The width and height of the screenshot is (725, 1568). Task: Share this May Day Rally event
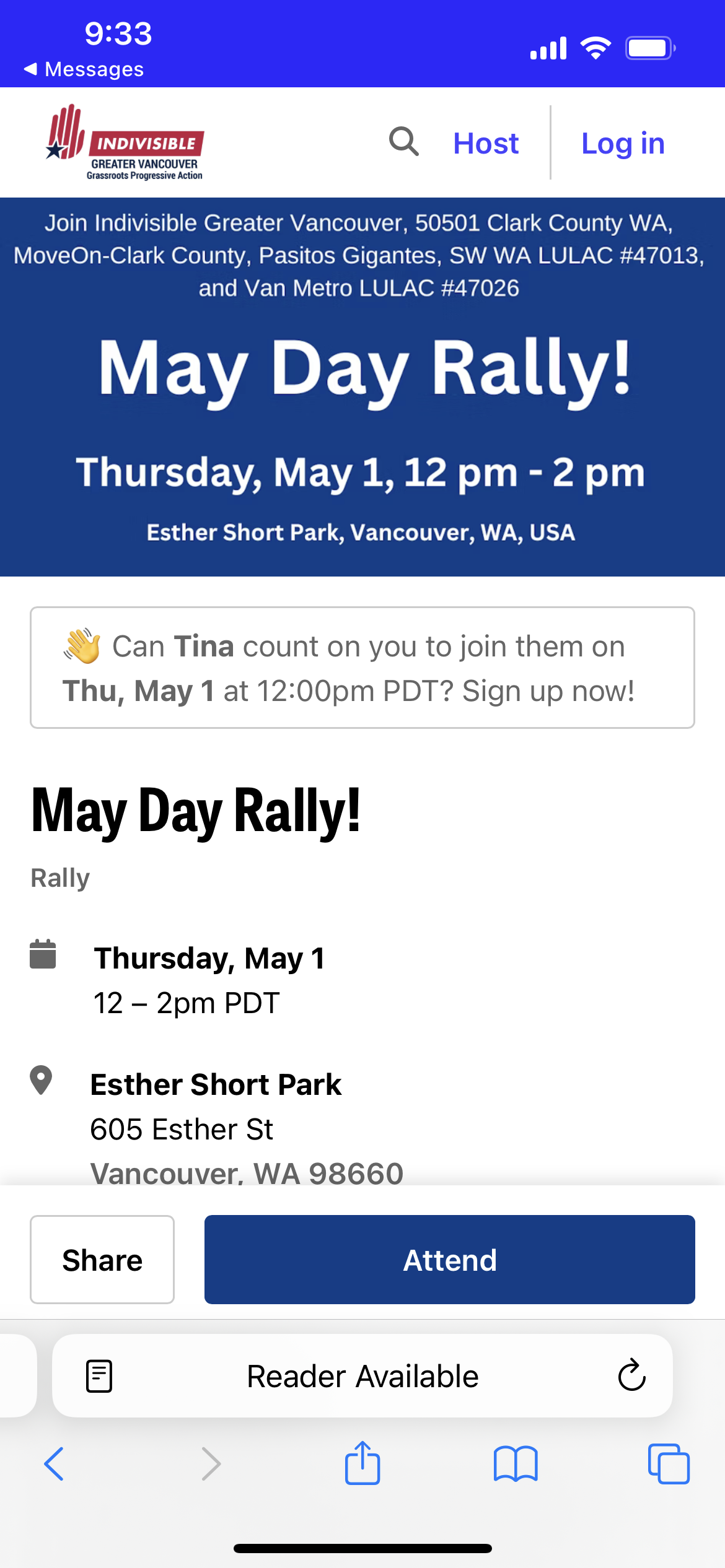(102, 1260)
